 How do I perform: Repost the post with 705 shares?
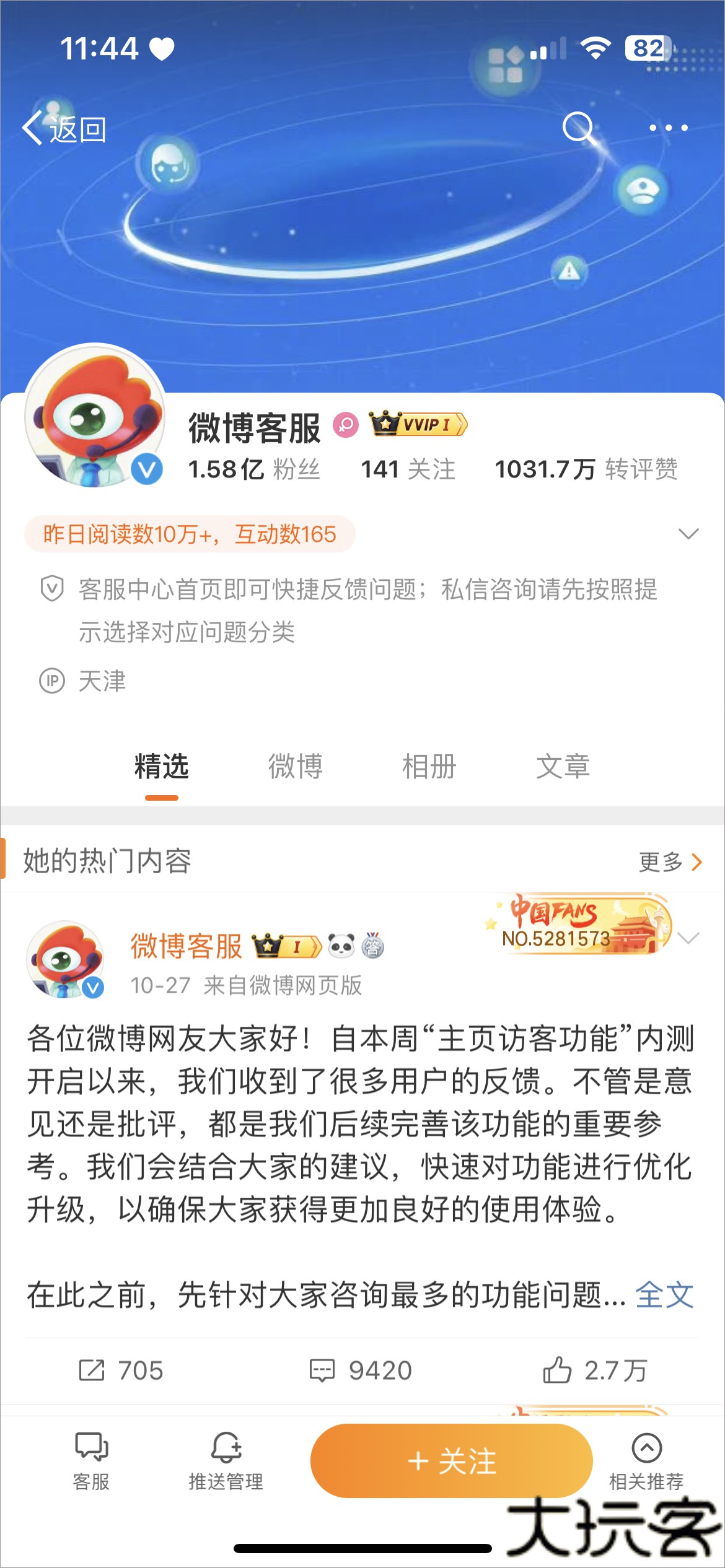click(121, 1370)
